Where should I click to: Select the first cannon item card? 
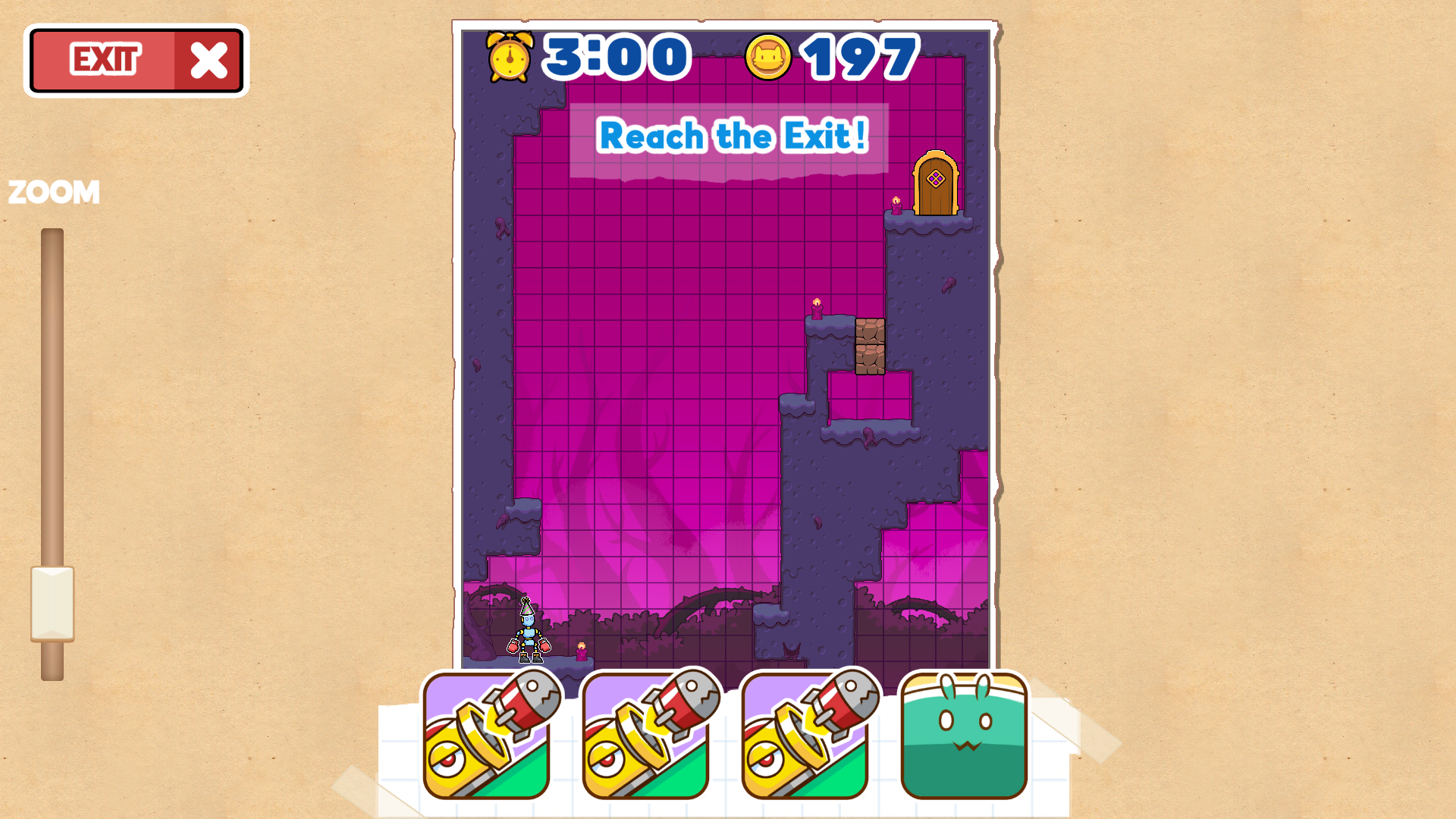coord(487,736)
